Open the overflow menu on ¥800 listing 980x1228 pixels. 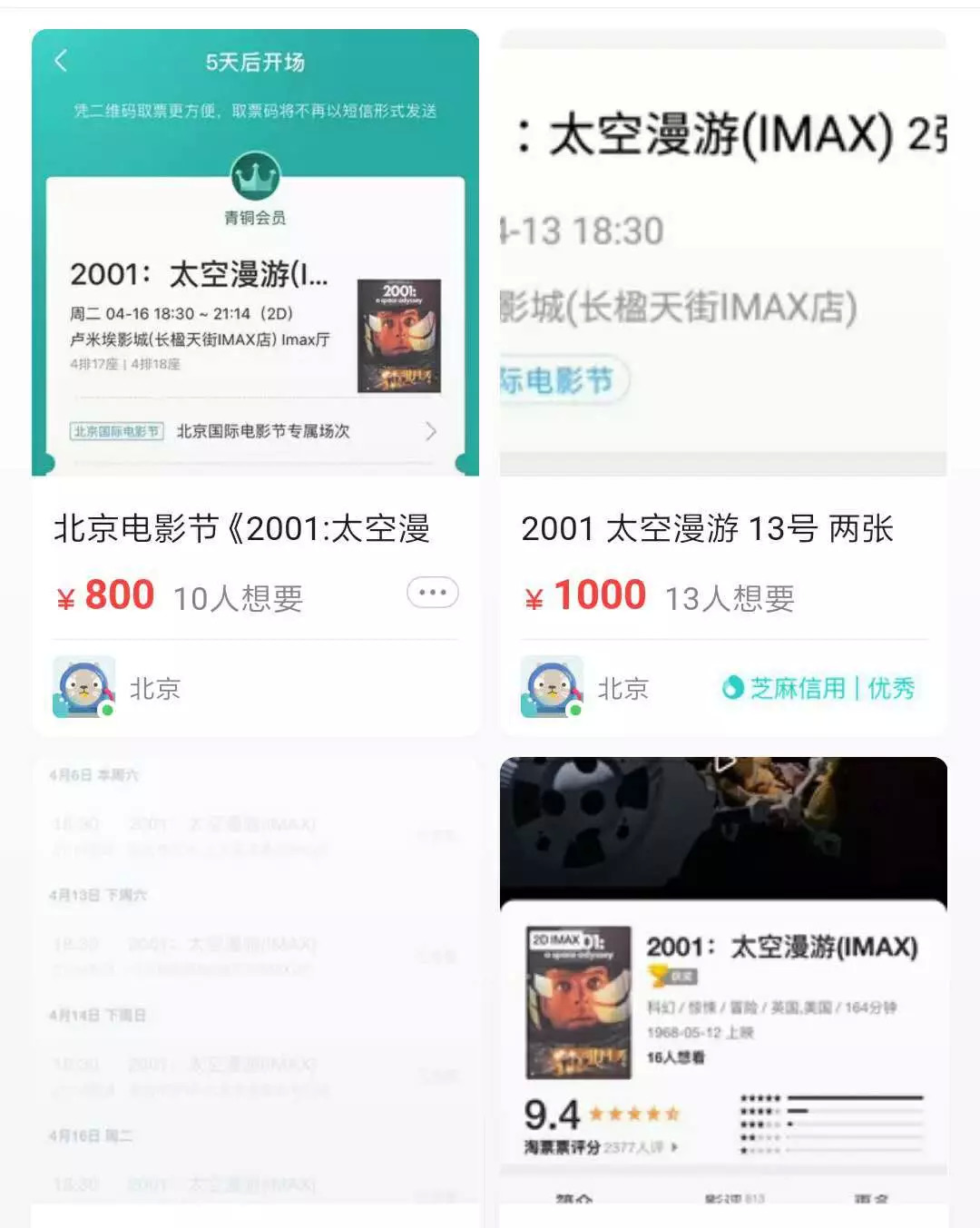[432, 593]
